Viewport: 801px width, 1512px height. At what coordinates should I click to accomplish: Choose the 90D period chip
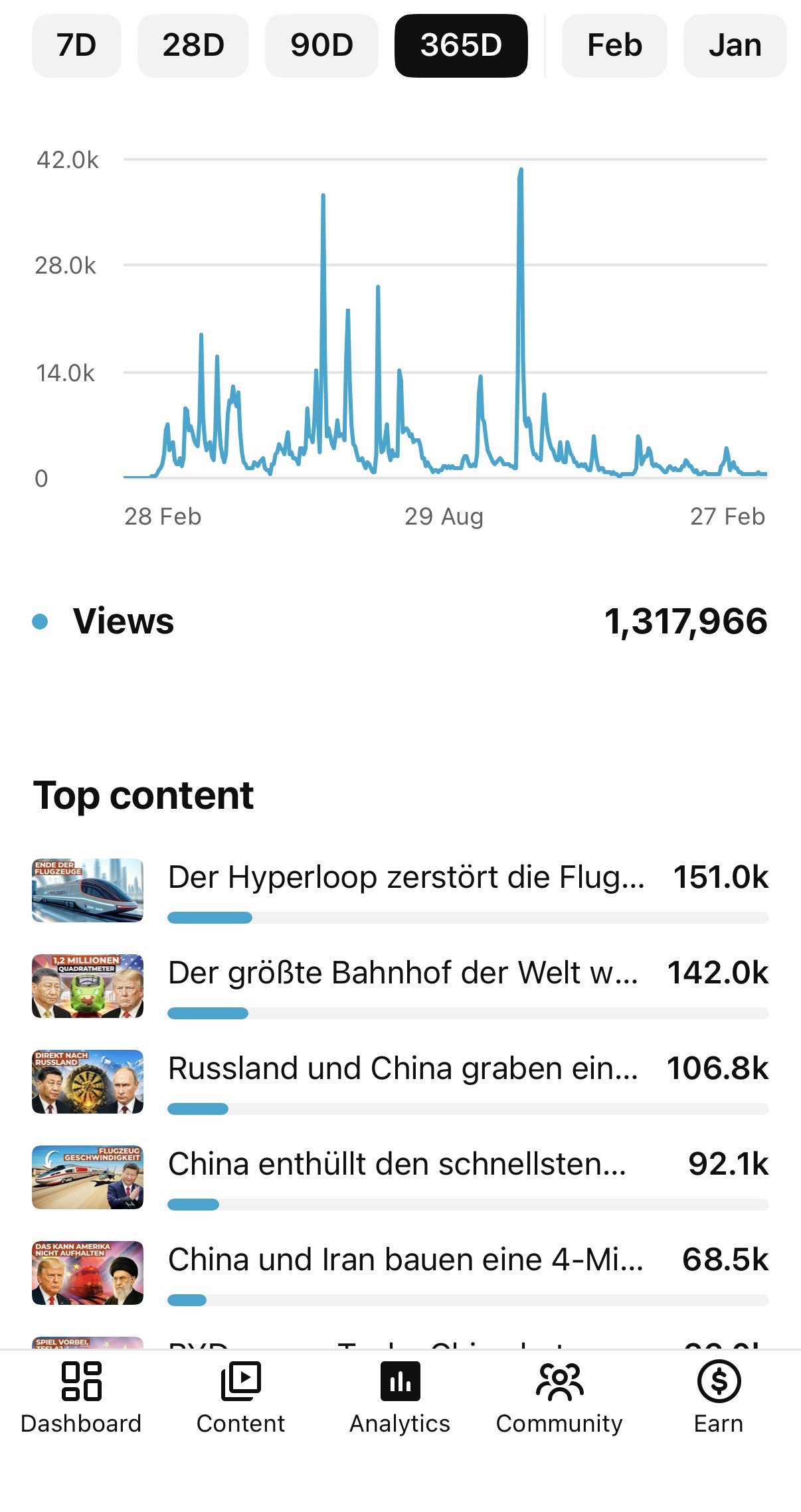click(x=321, y=46)
